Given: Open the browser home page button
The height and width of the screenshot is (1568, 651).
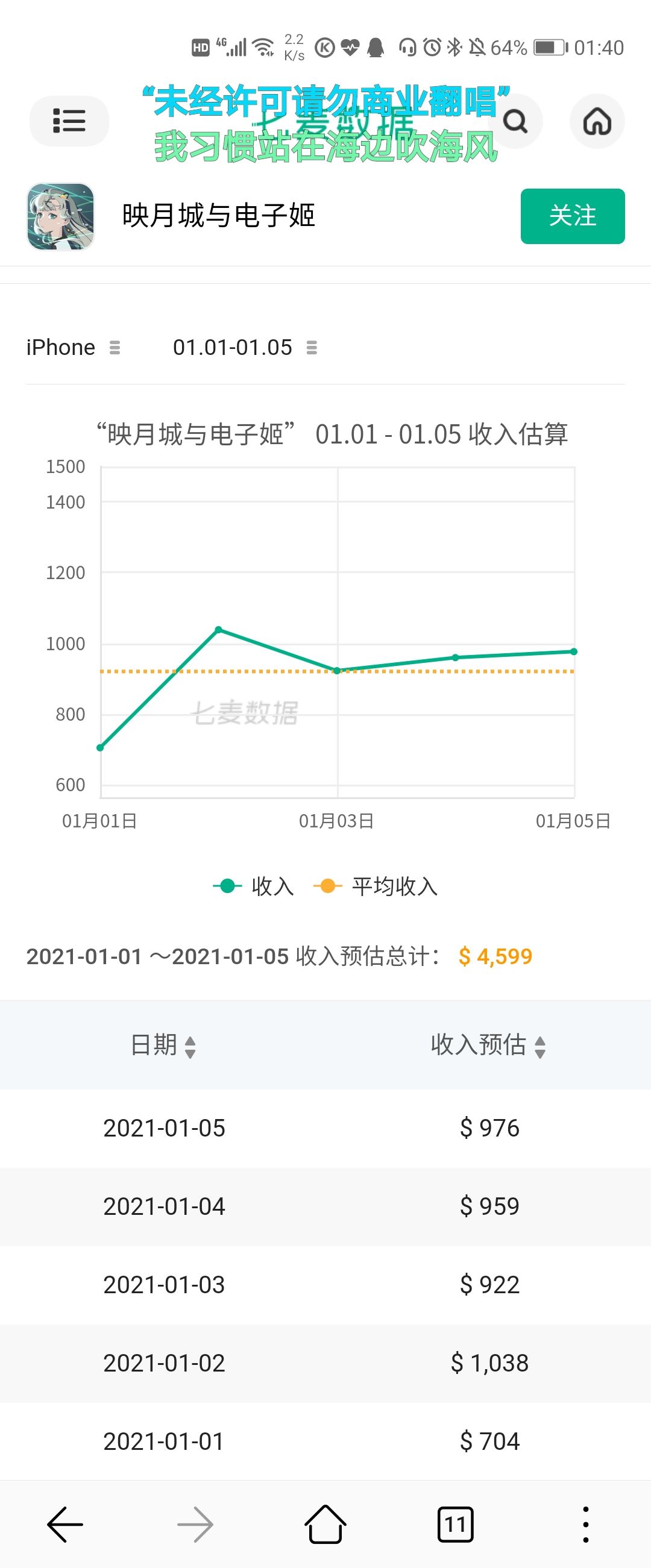Looking at the screenshot, I should [325, 1524].
